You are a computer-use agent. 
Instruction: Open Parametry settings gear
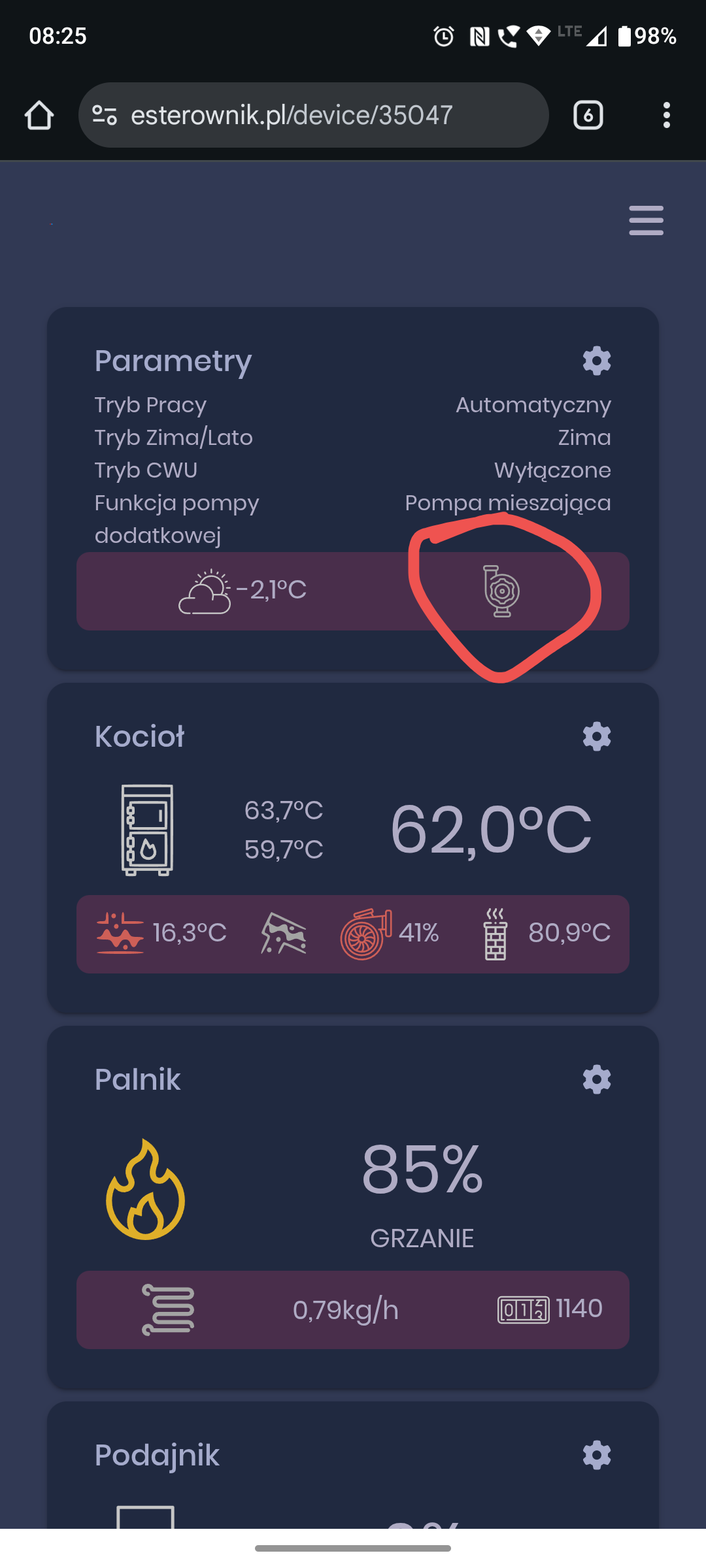click(596, 361)
